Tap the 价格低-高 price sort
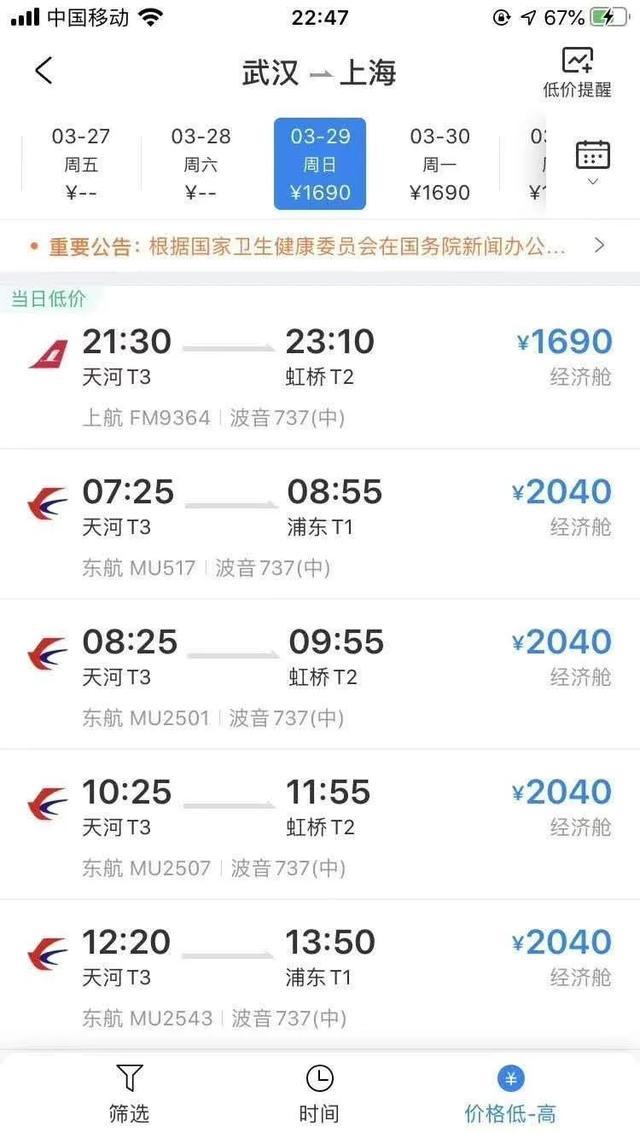 (510, 1094)
